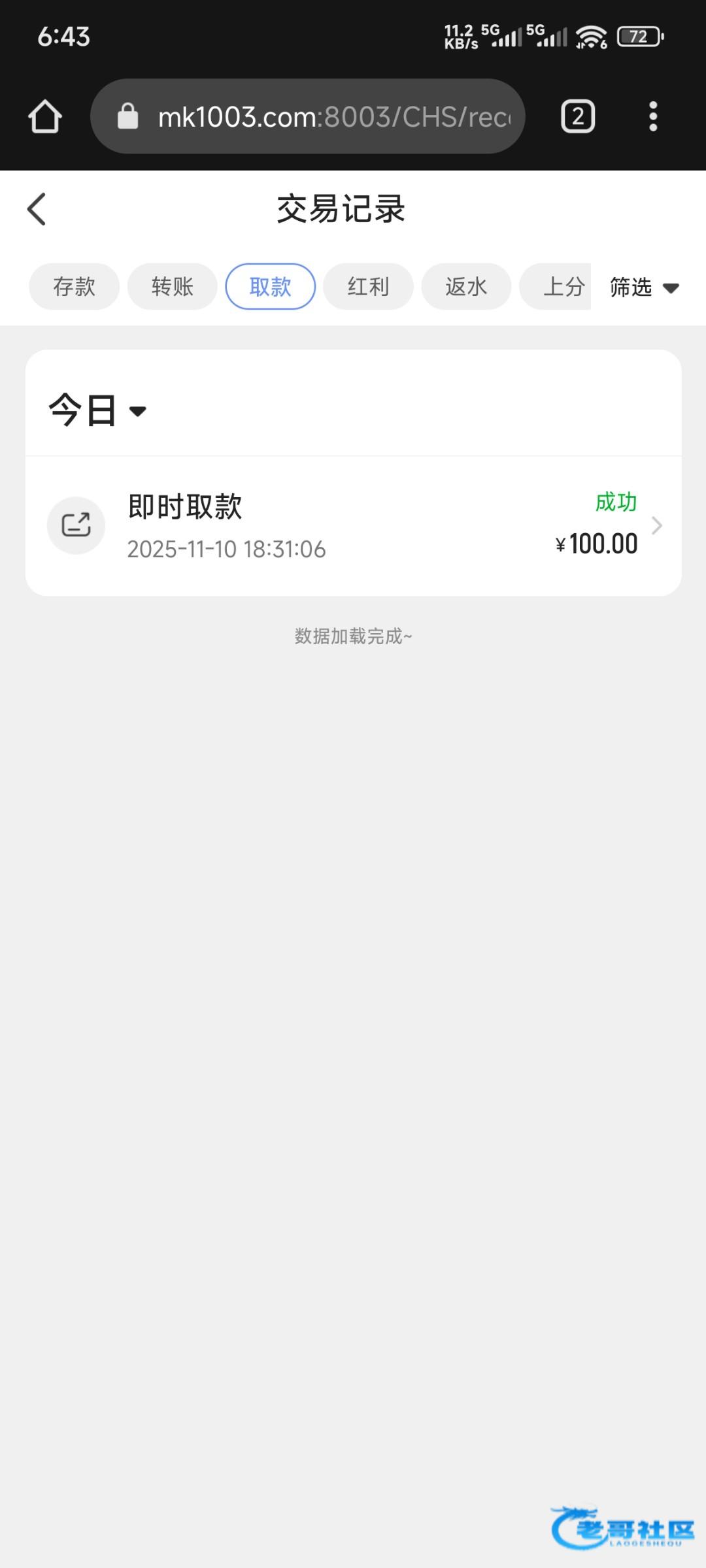Go back from 交易记录 page
The width and height of the screenshot is (706, 1568).
[37, 209]
